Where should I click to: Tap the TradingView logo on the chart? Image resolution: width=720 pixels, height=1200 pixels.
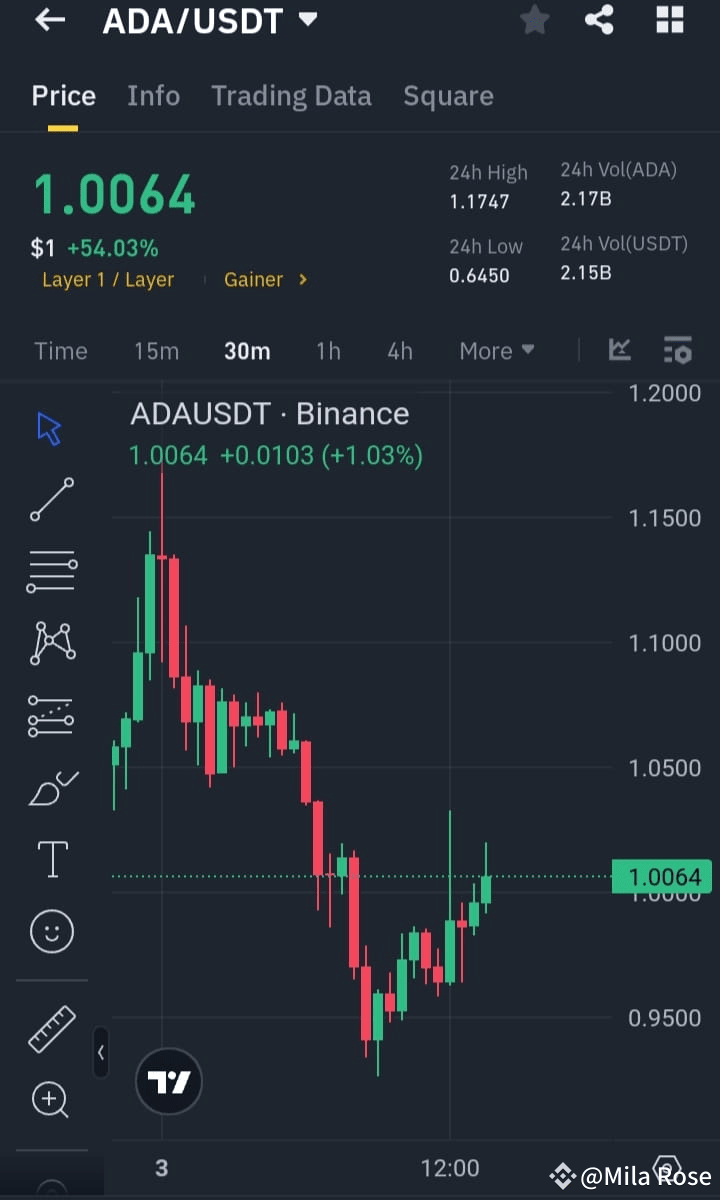coord(168,1081)
